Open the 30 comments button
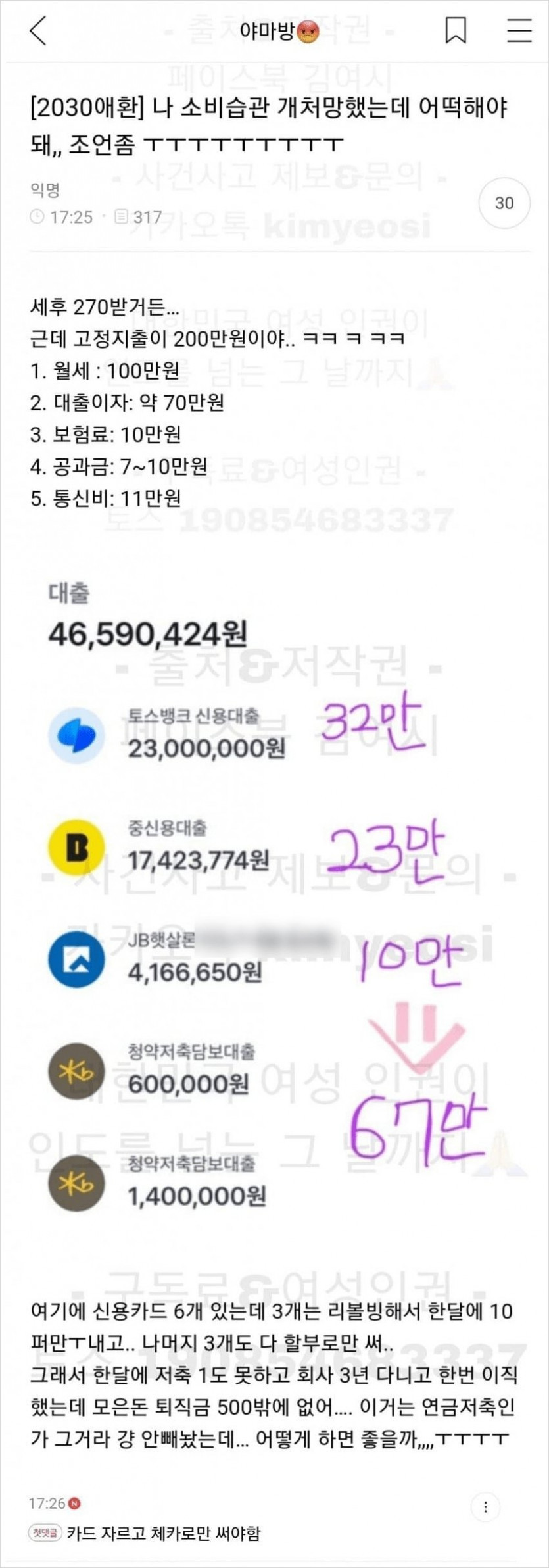Viewport: 549px width, 1568px height. pos(504,203)
